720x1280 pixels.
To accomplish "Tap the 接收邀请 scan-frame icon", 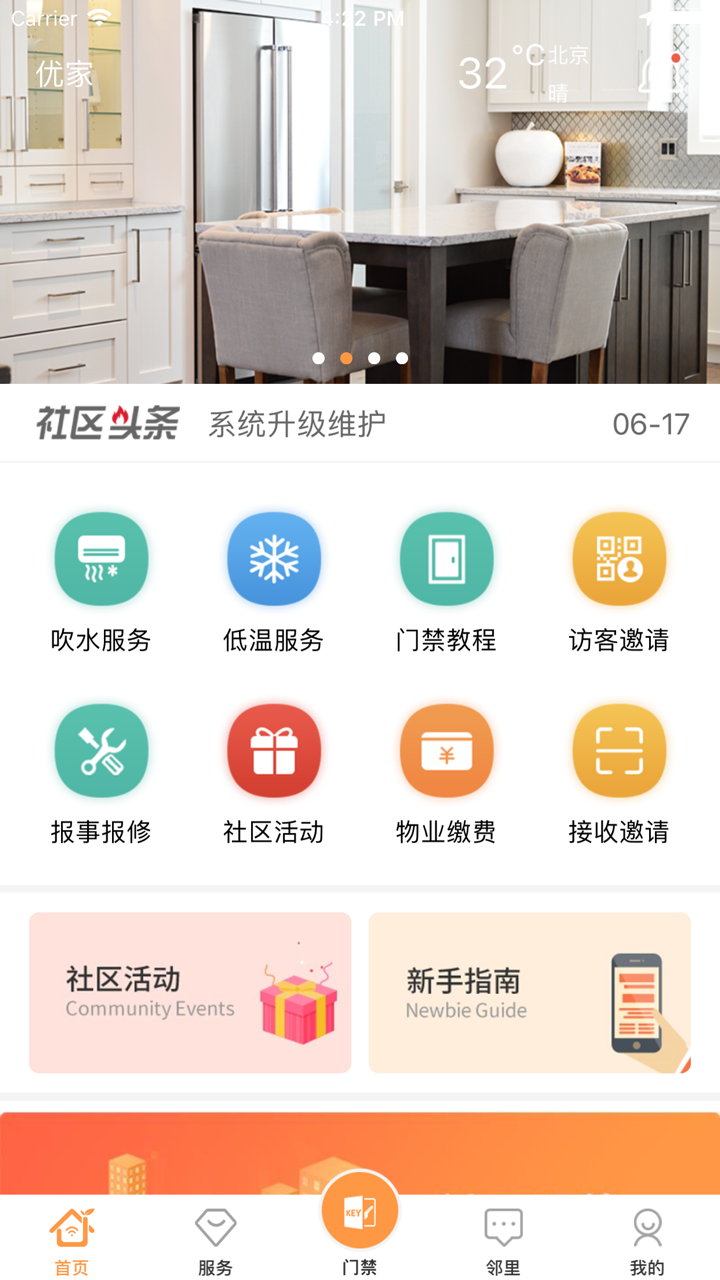I will pyautogui.click(x=619, y=749).
